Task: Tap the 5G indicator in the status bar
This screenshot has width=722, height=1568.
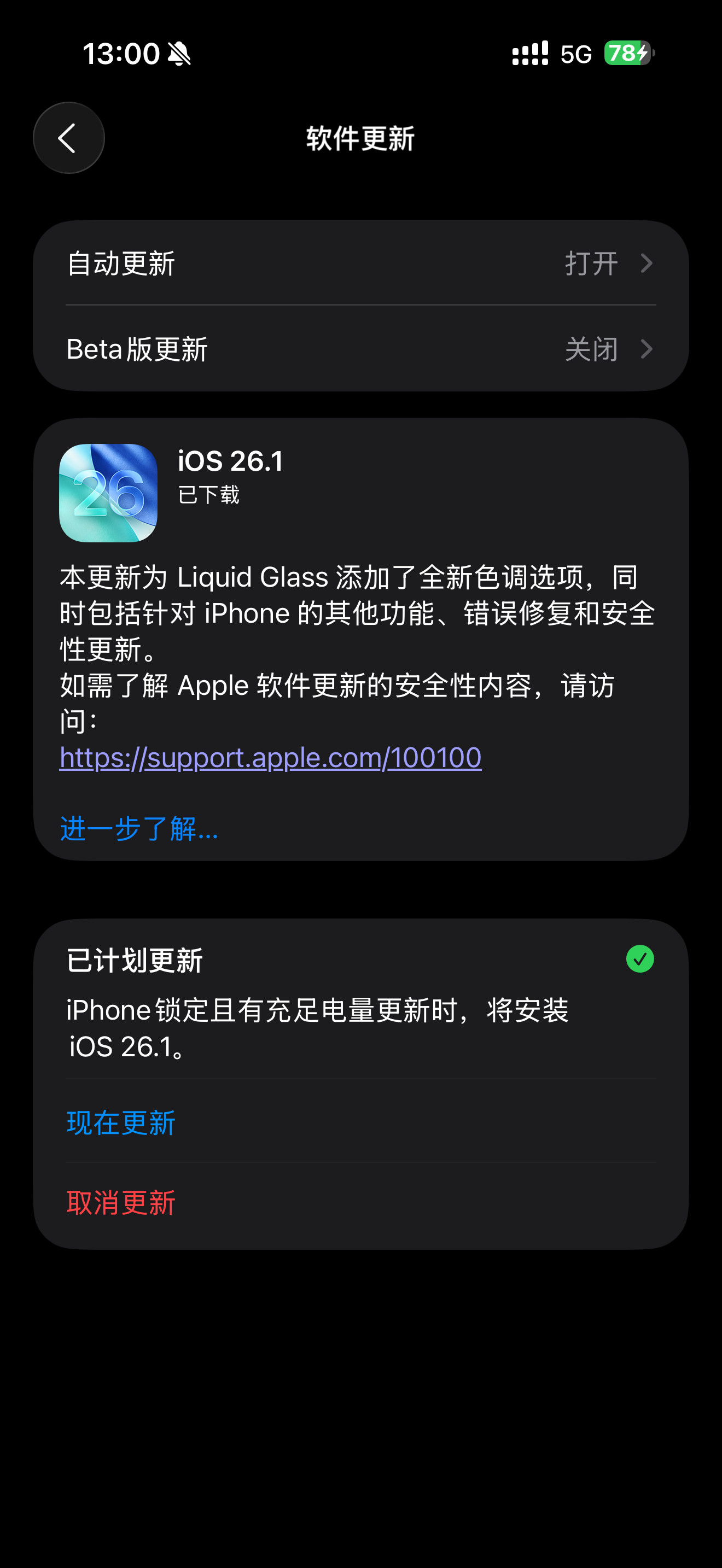Action: [573, 54]
